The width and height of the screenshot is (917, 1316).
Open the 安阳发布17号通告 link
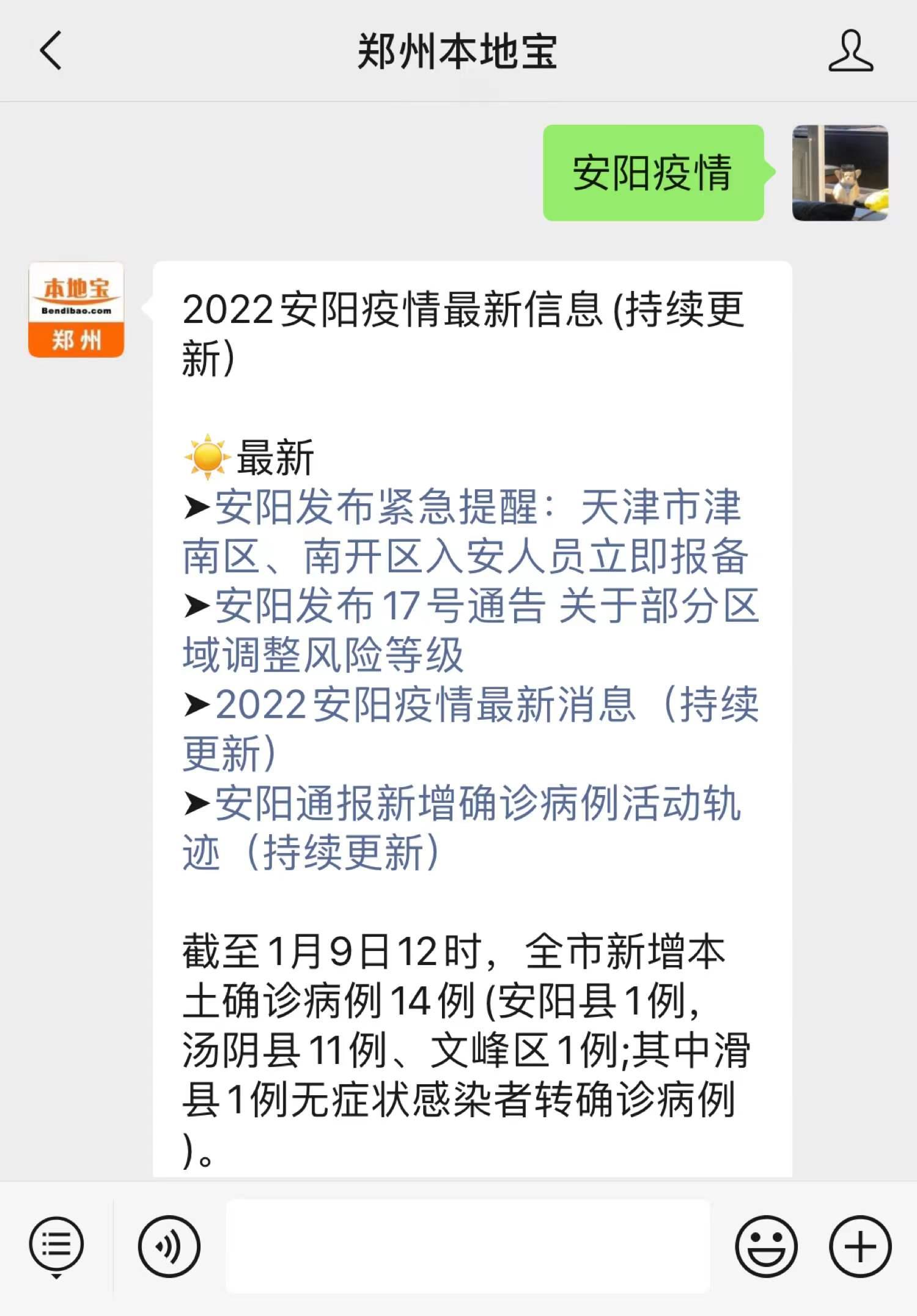pos(471,630)
